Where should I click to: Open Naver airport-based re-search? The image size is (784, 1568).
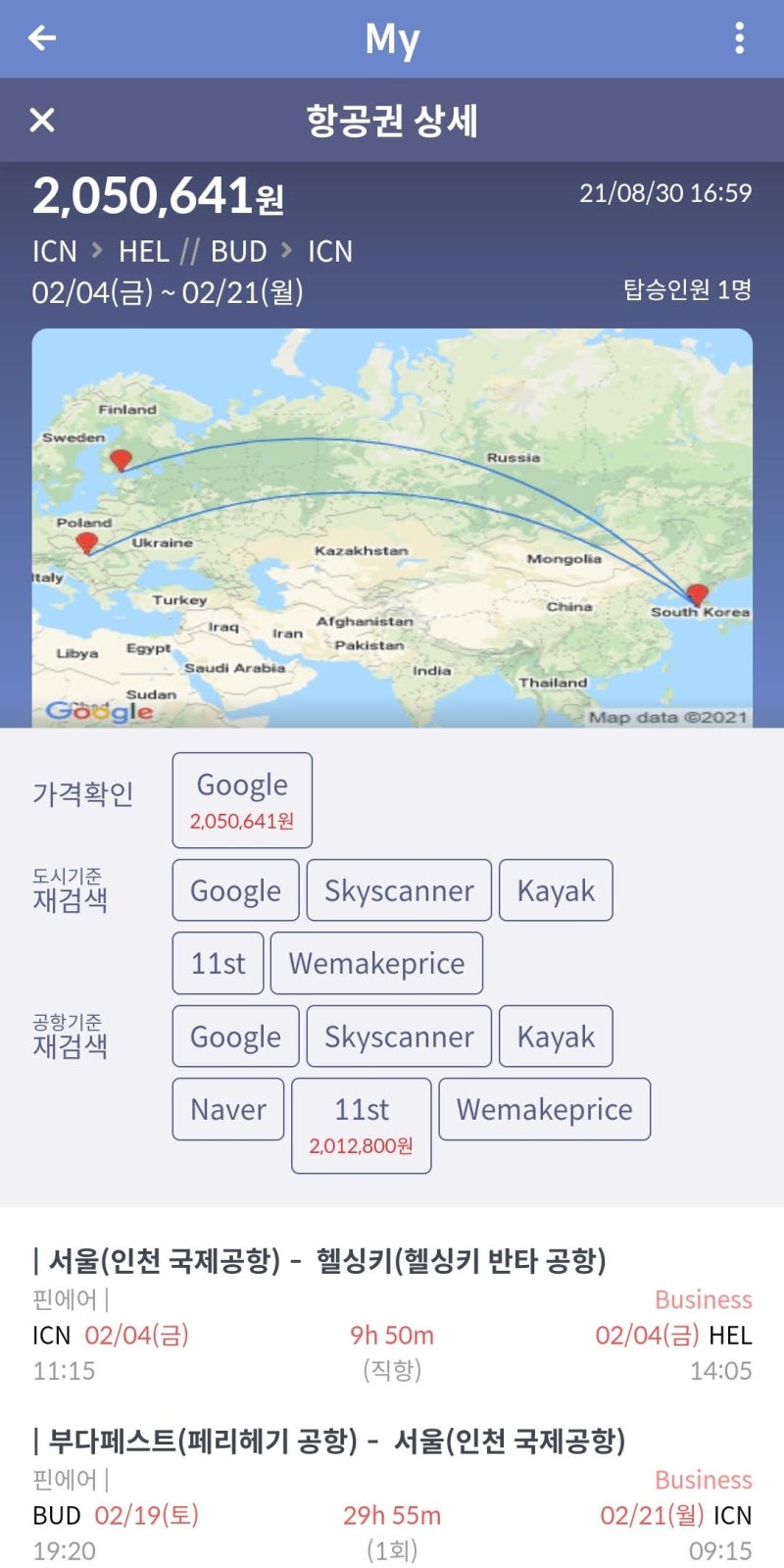(227, 1109)
